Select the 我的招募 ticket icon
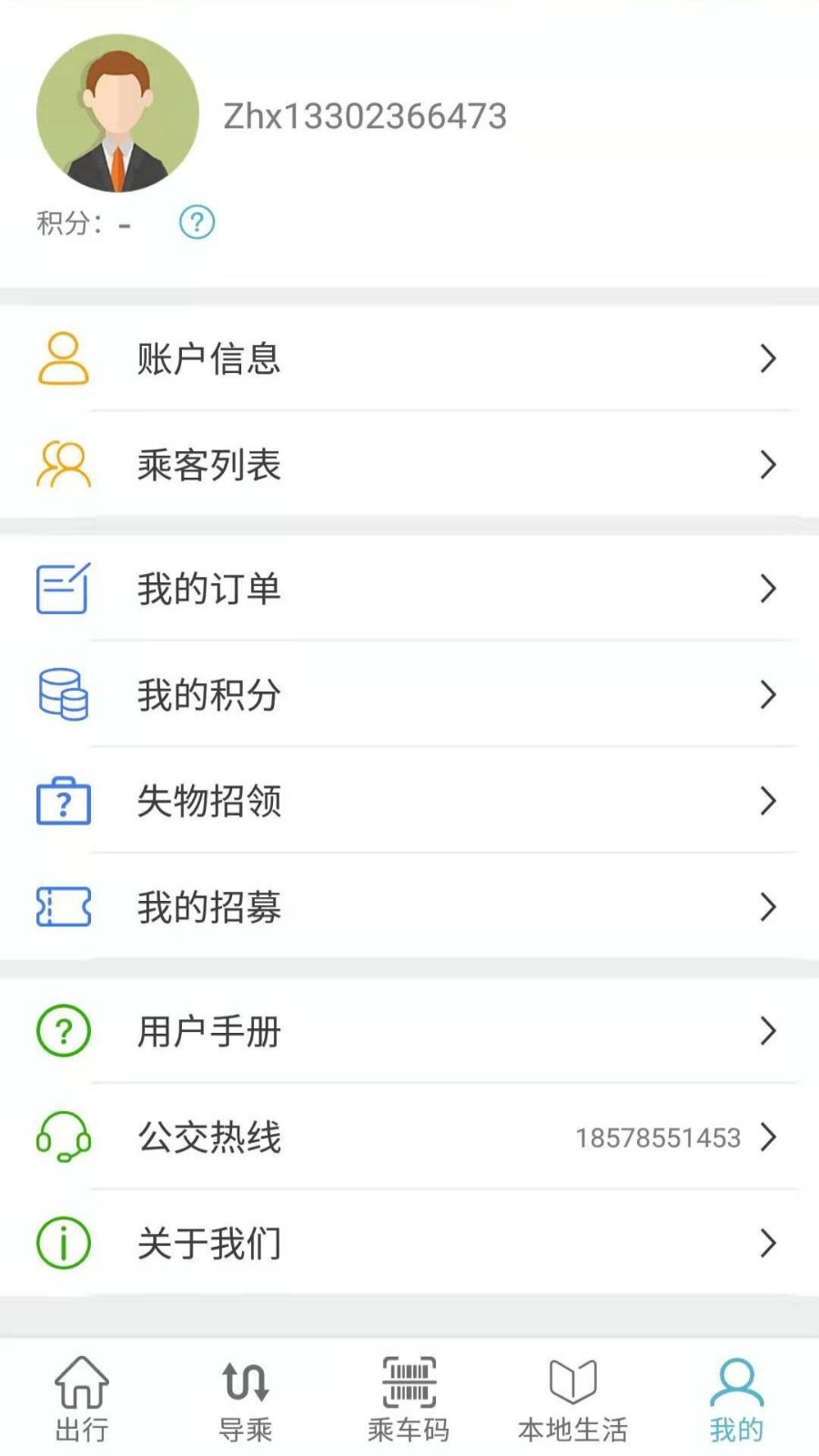This screenshot has width=819, height=1456. pyautogui.click(x=61, y=907)
